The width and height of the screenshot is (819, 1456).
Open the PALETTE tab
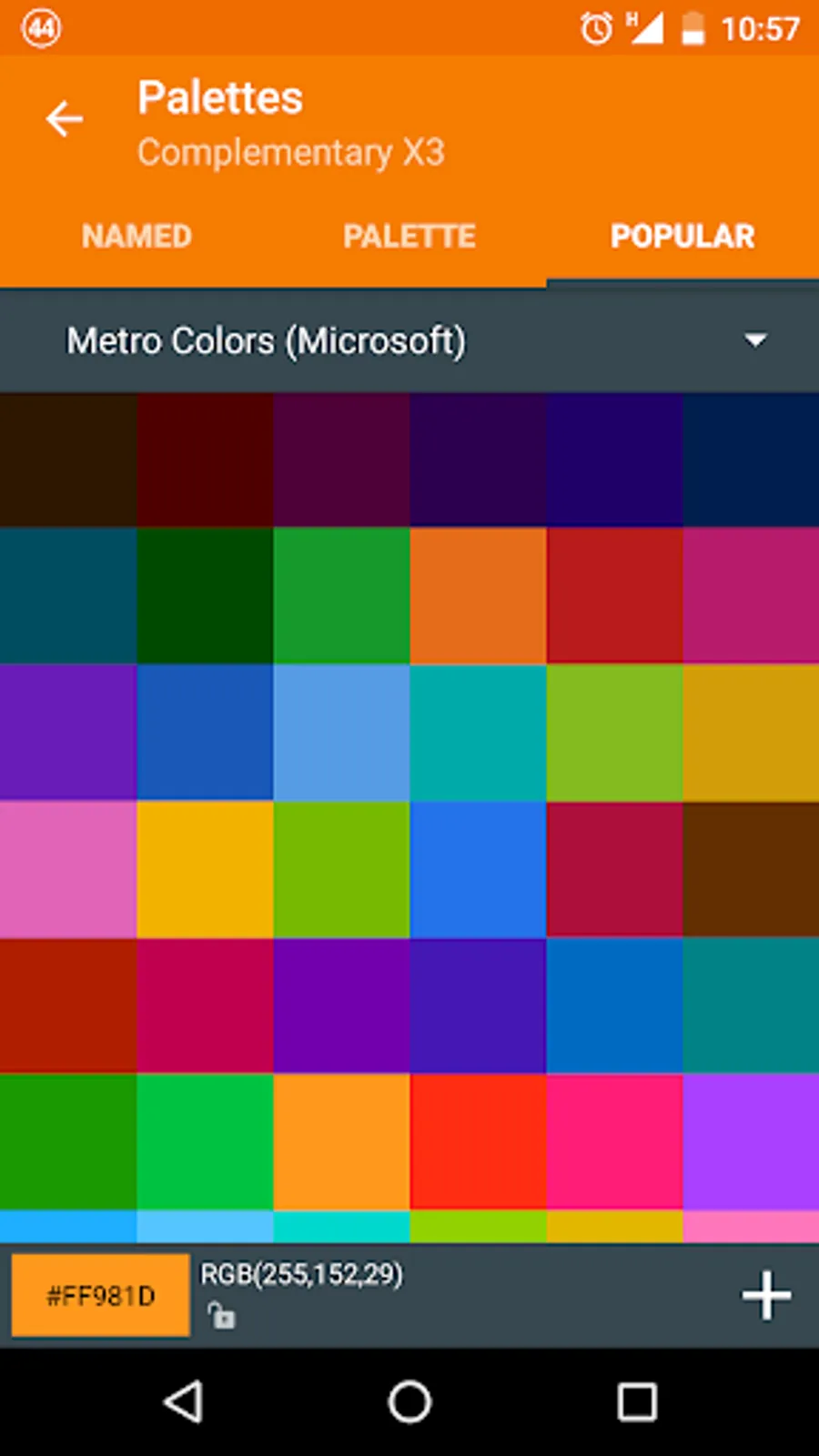(x=409, y=236)
